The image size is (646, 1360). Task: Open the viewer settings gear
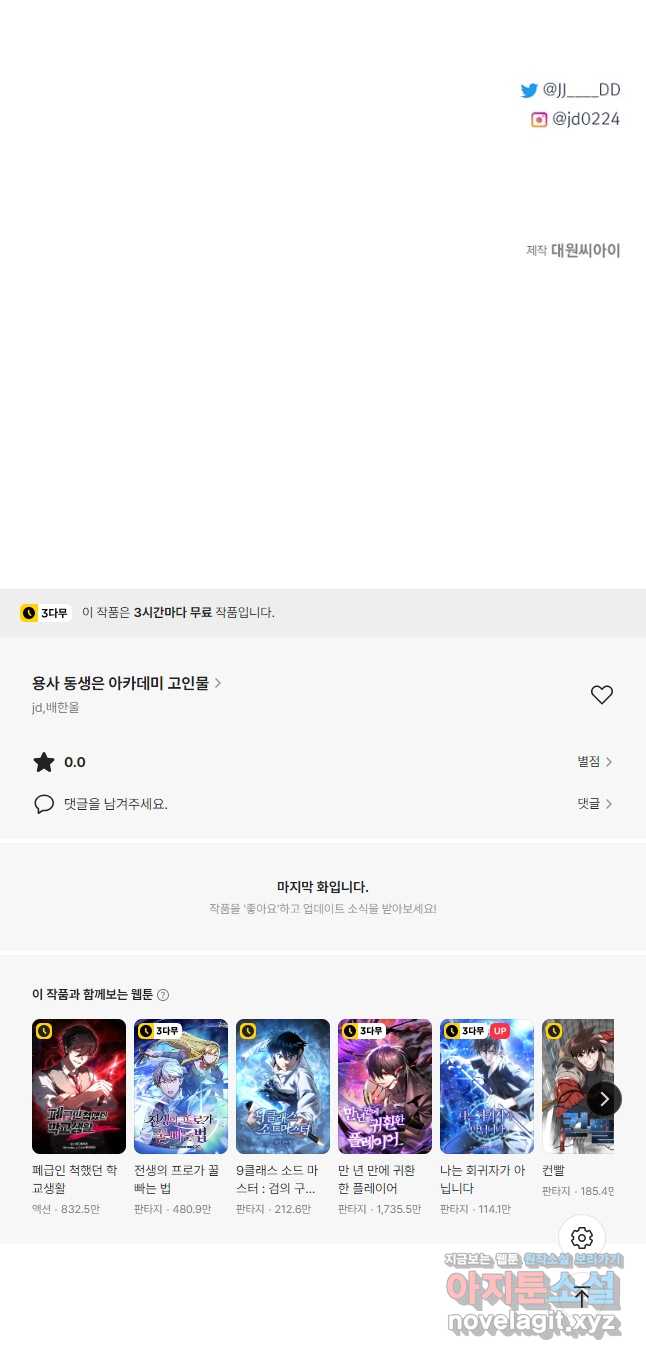tap(582, 1238)
